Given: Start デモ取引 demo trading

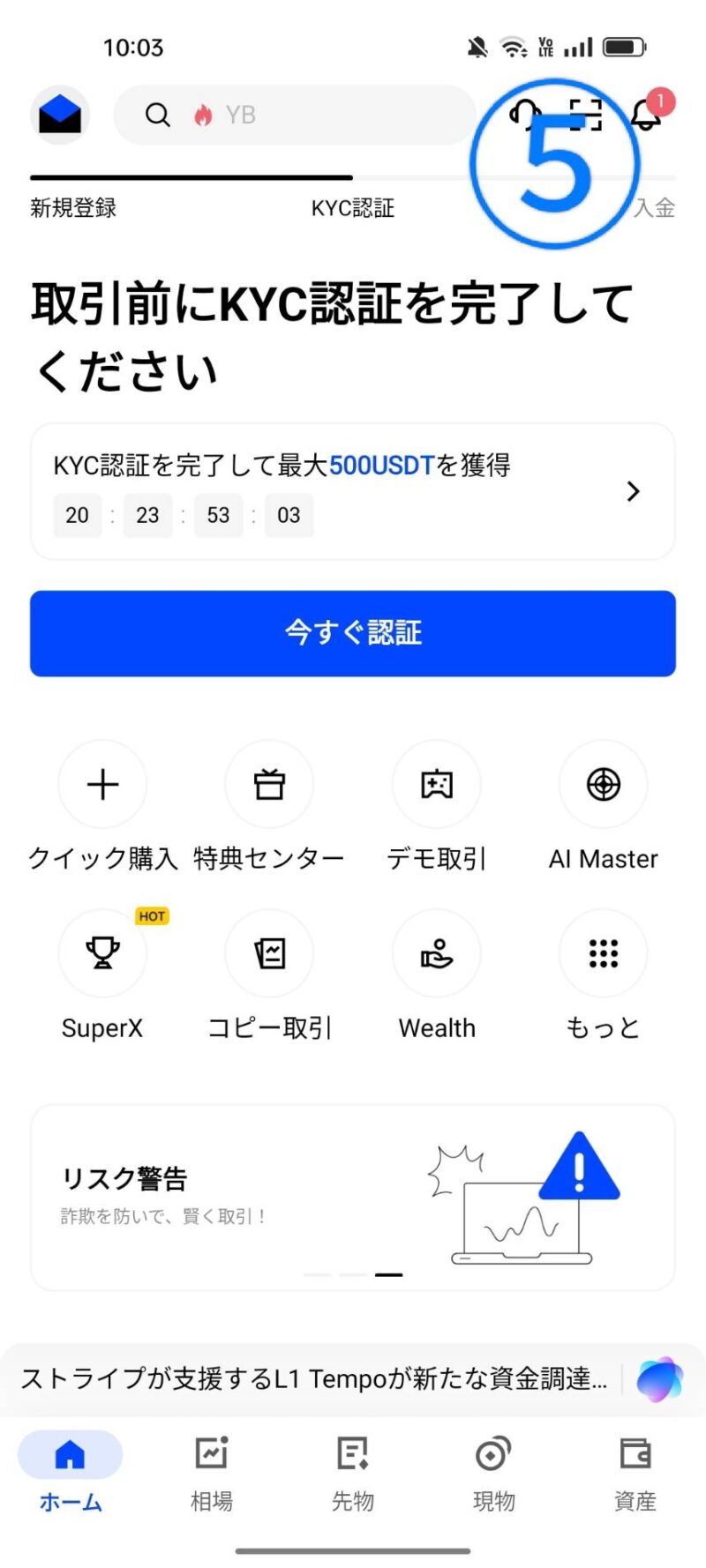Looking at the screenshot, I should [437, 784].
